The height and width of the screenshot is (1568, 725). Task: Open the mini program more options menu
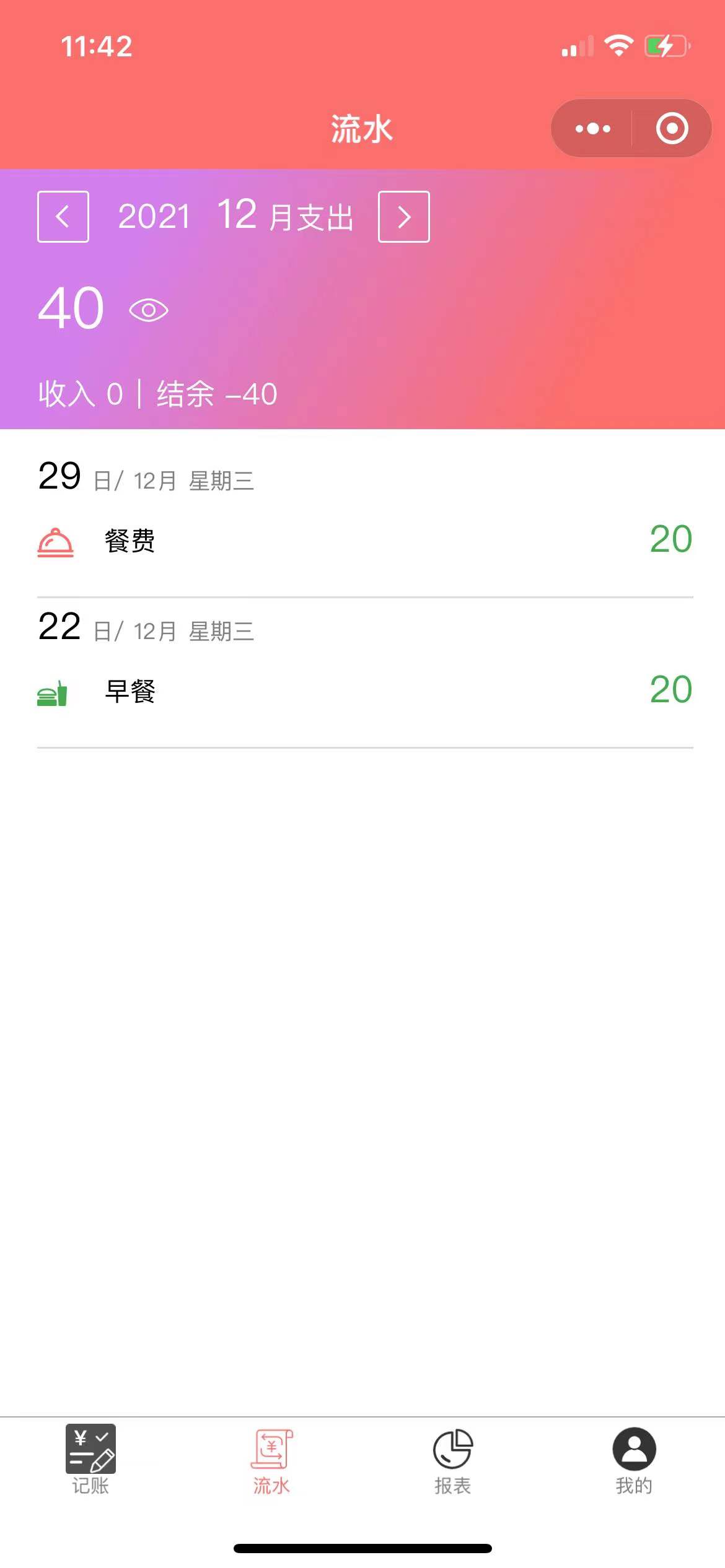[x=592, y=129]
